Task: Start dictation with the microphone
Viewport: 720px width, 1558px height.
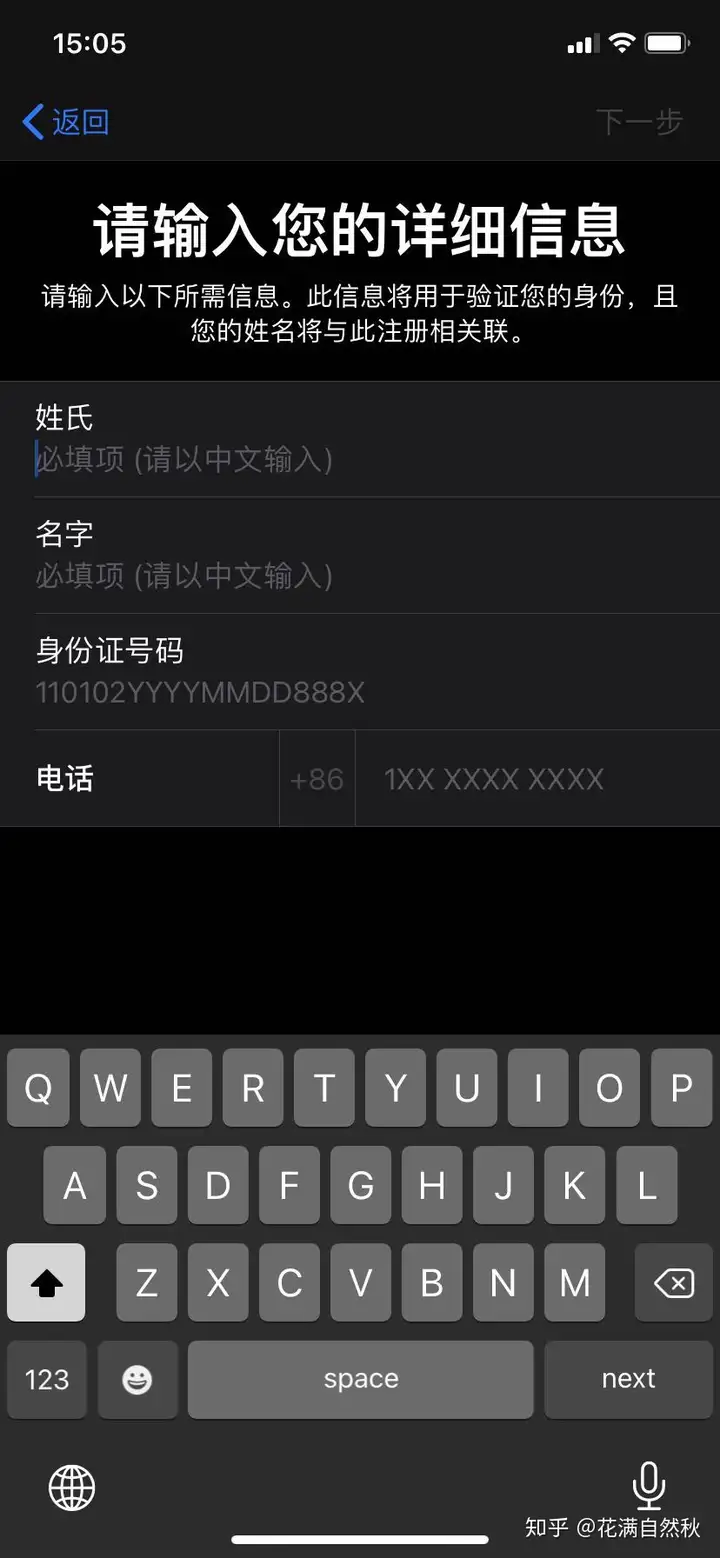Action: [648, 1485]
